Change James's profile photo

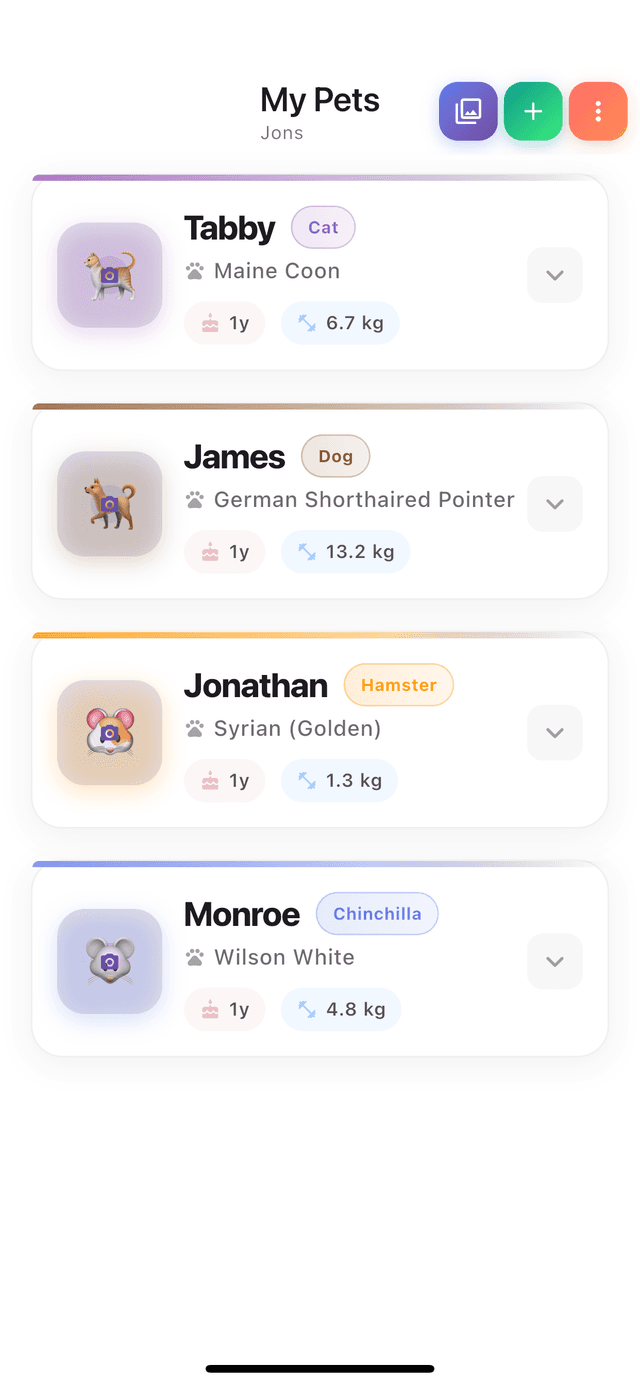click(110, 504)
